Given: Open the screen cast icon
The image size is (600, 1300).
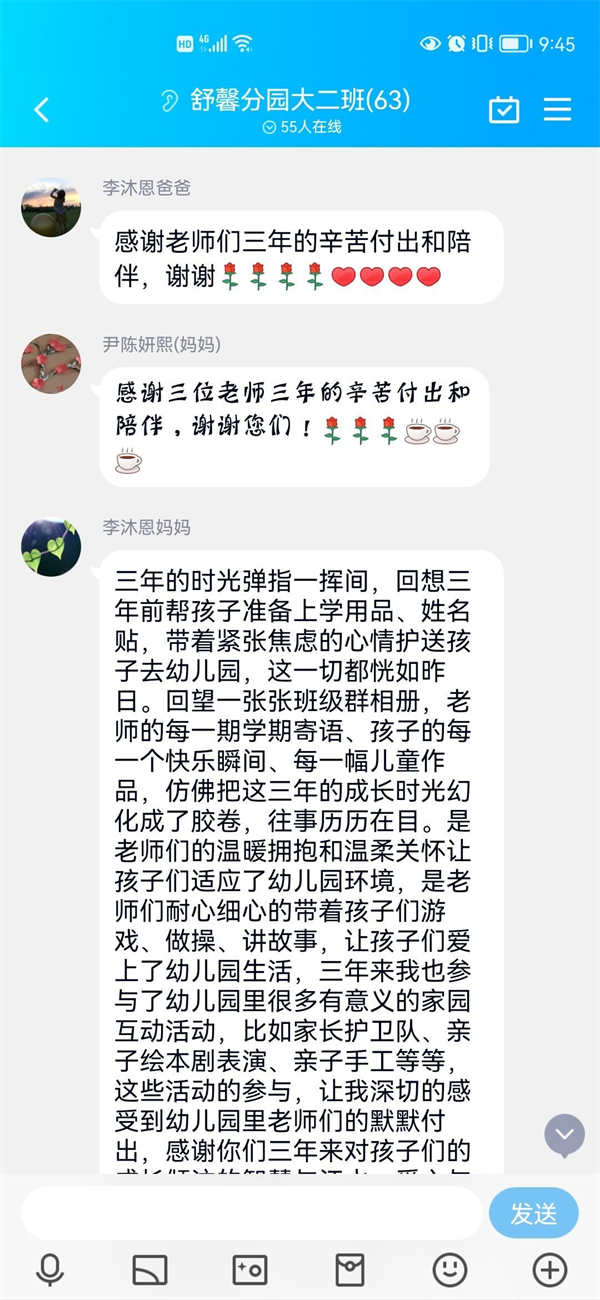Looking at the screenshot, I should pos(150,1270).
